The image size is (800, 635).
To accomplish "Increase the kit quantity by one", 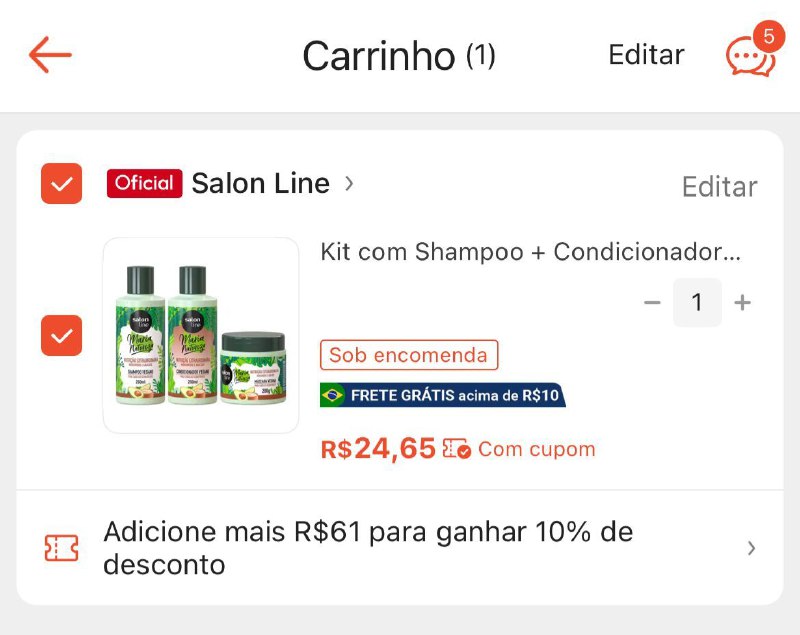I will [742, 302].
